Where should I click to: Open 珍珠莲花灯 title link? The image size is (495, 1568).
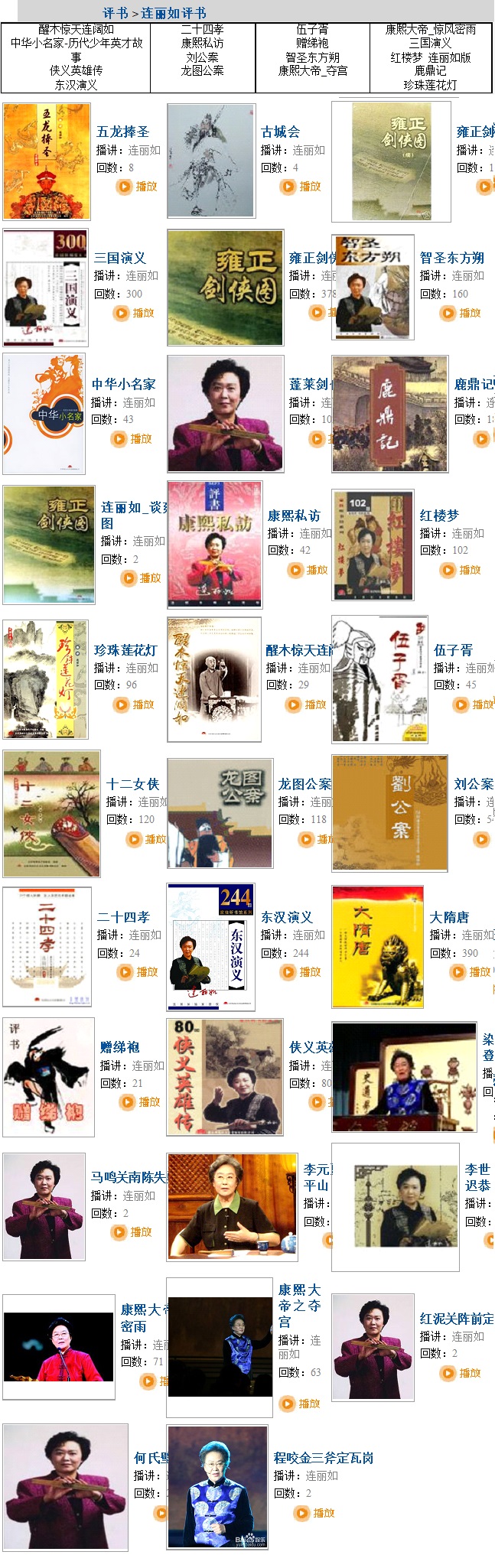click(125, 650)
